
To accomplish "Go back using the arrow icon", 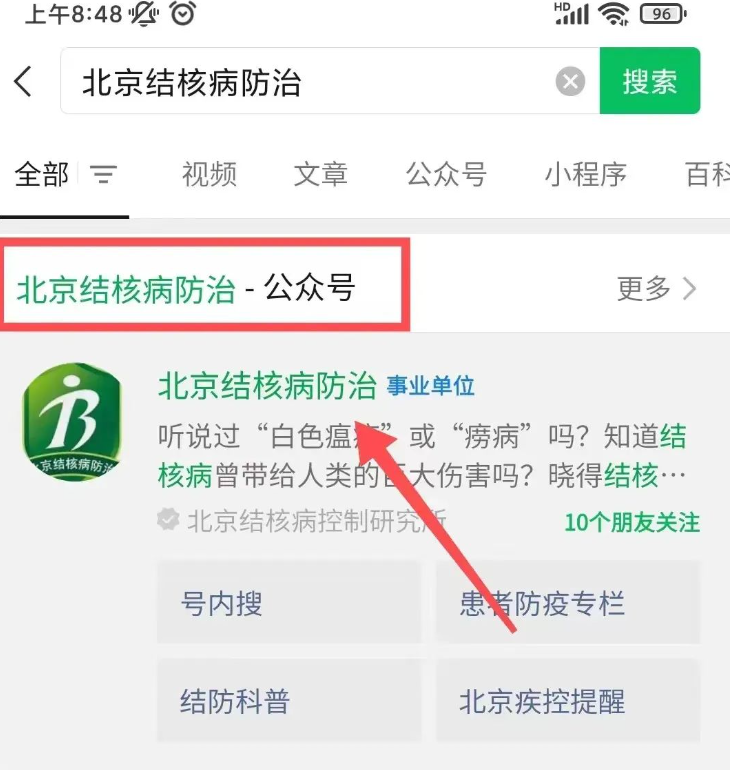I will tap(24, 81).
